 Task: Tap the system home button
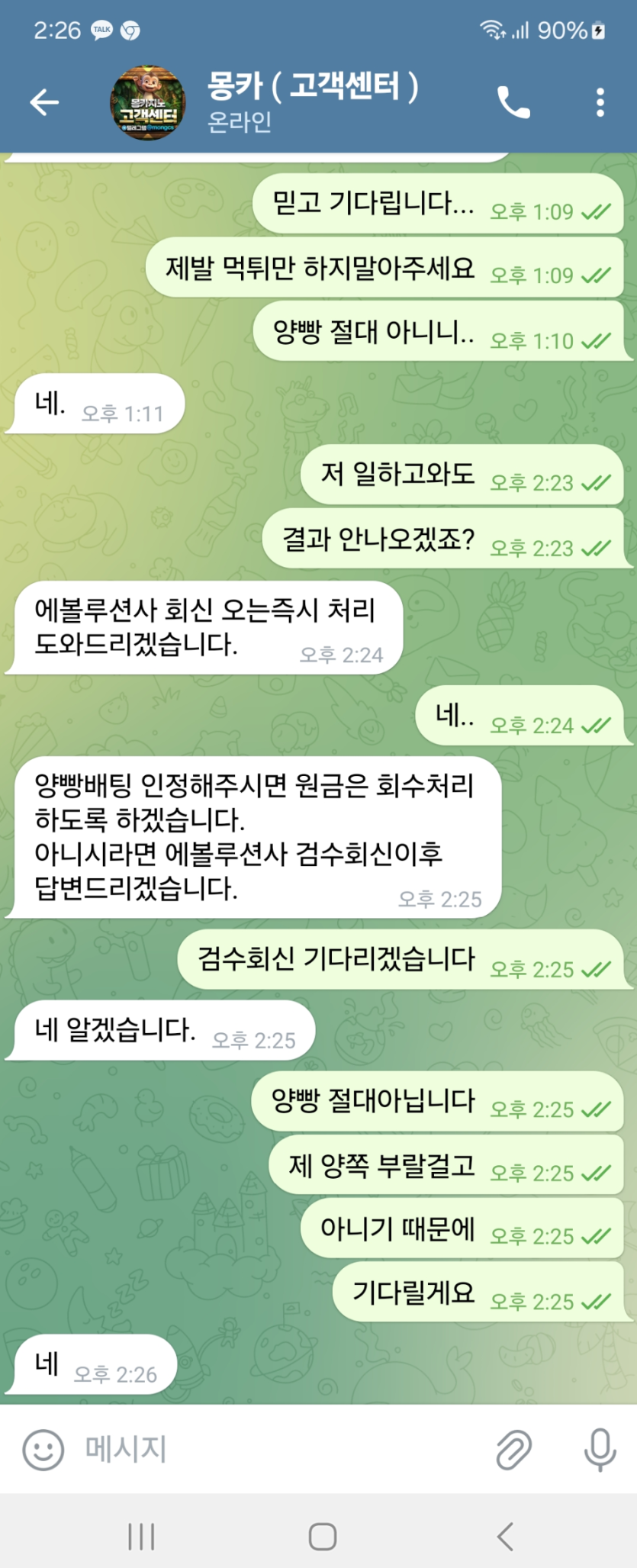322,1536
